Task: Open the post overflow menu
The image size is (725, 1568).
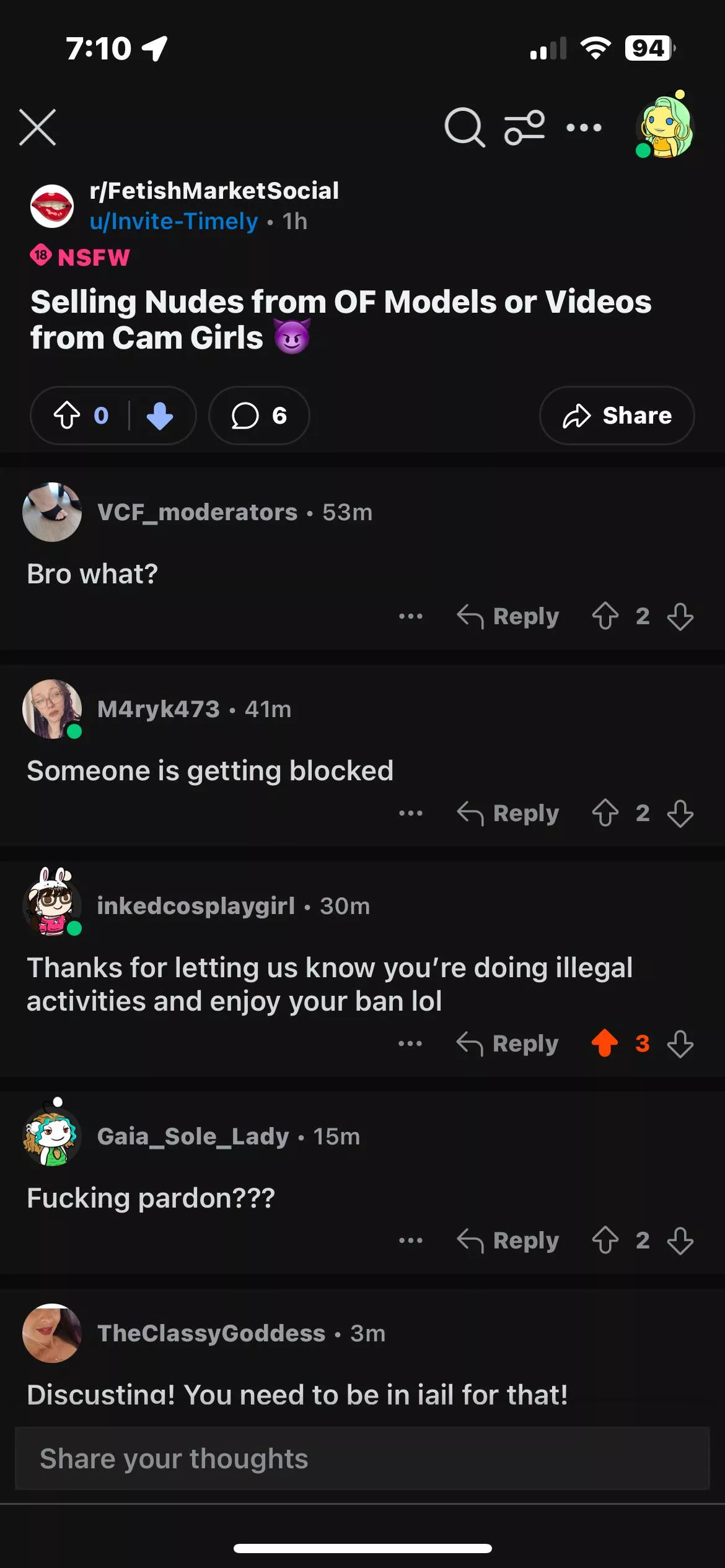Action: (x=584, y=128)
